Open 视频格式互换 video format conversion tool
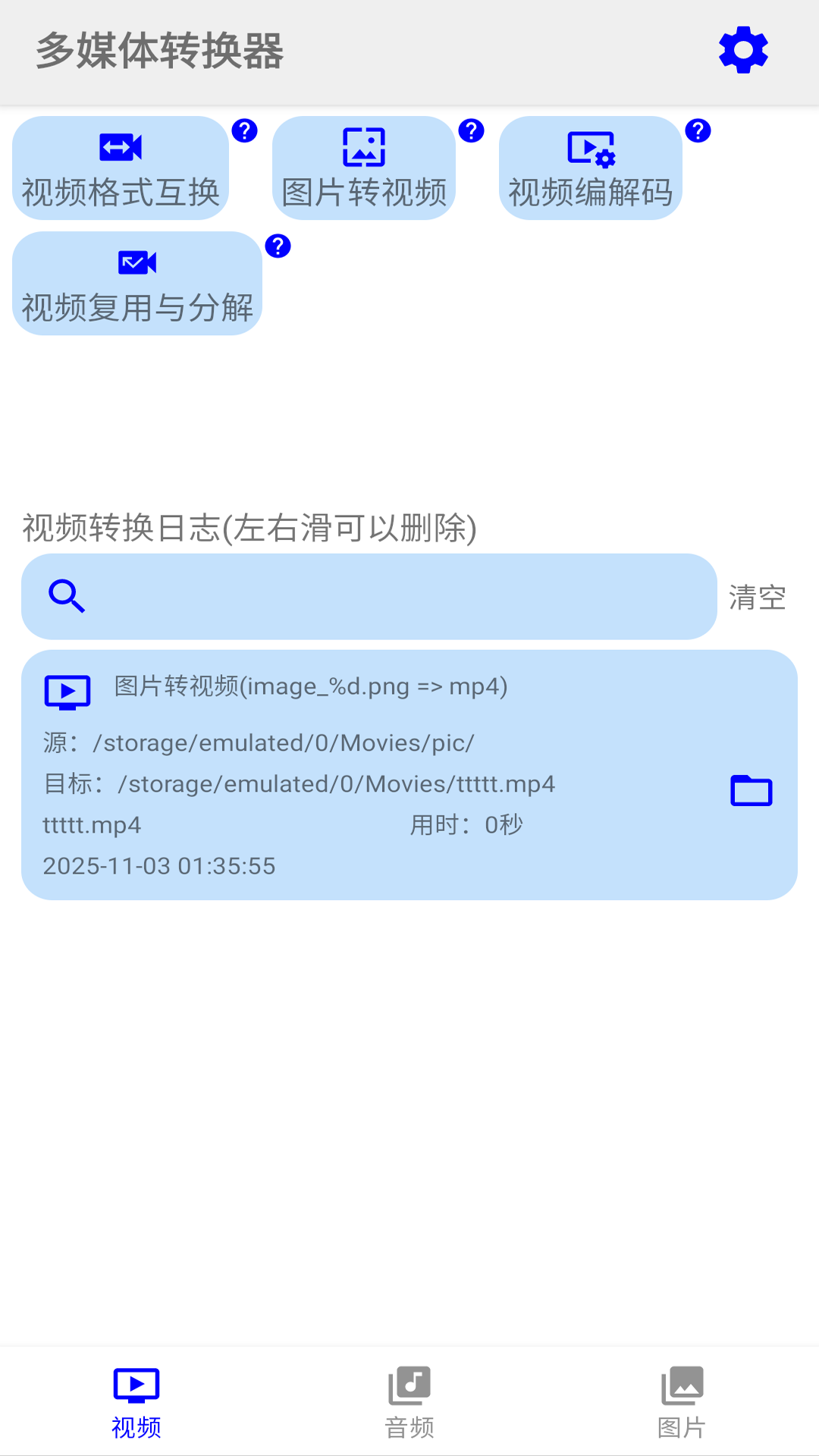Screen dimensions: 819x1456 point(121,168)
